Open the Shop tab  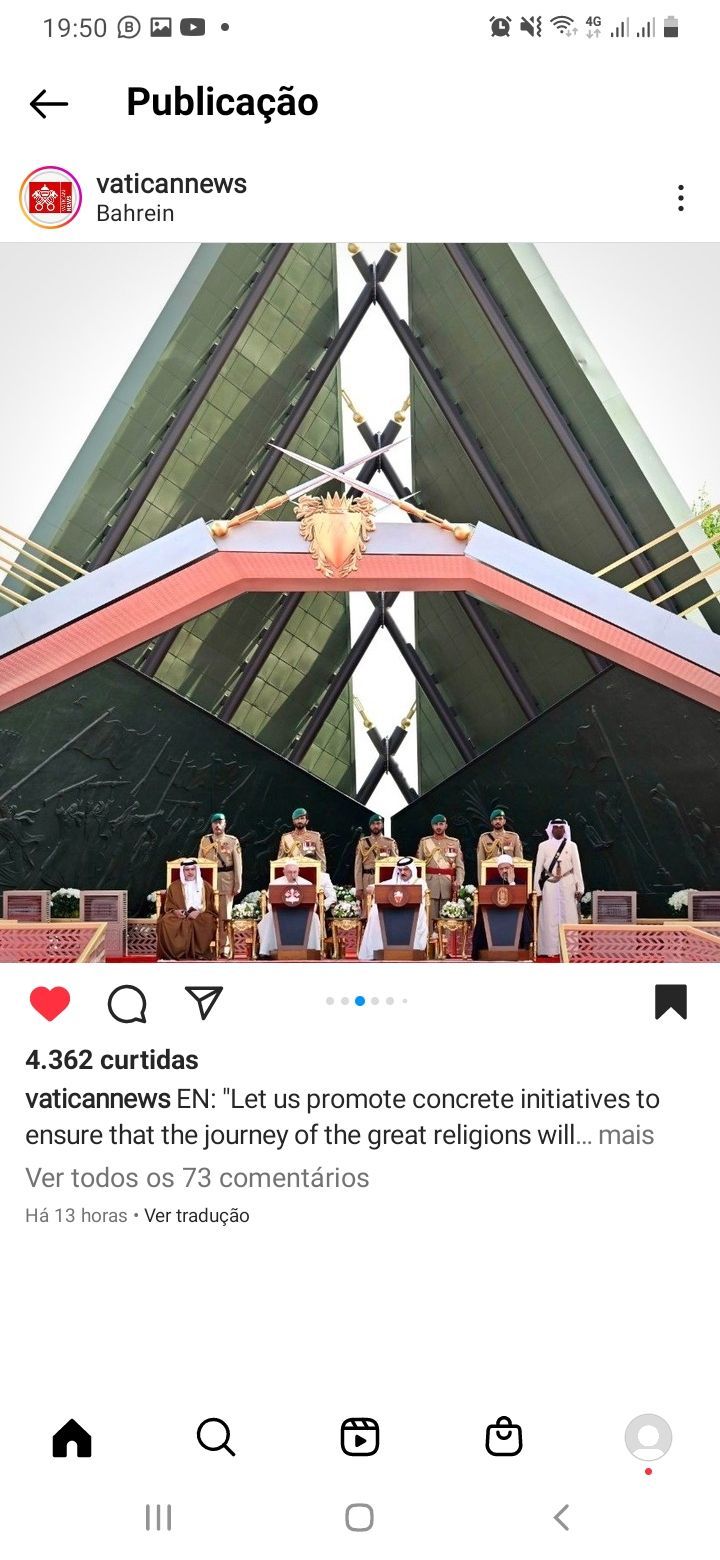[x=504, y=1438]
